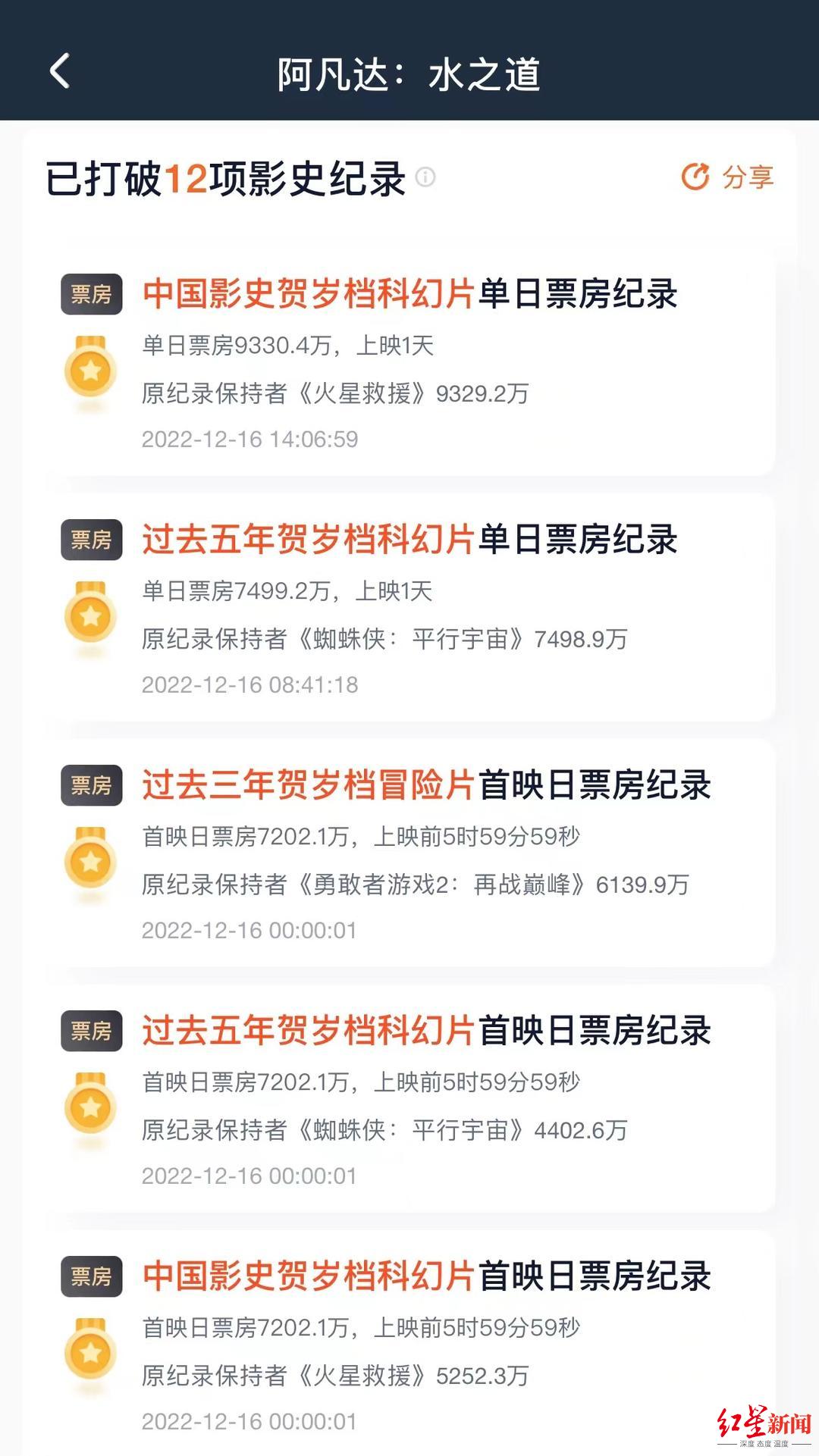This screenshot has width=819, height=1456.
Task: Tap the 分享 share button
Action: [727, 177]
